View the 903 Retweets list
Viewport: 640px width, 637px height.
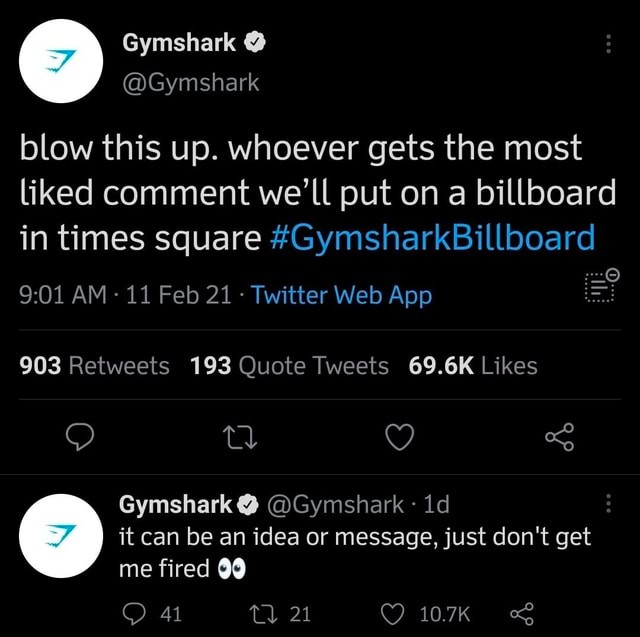pos(96,366)
